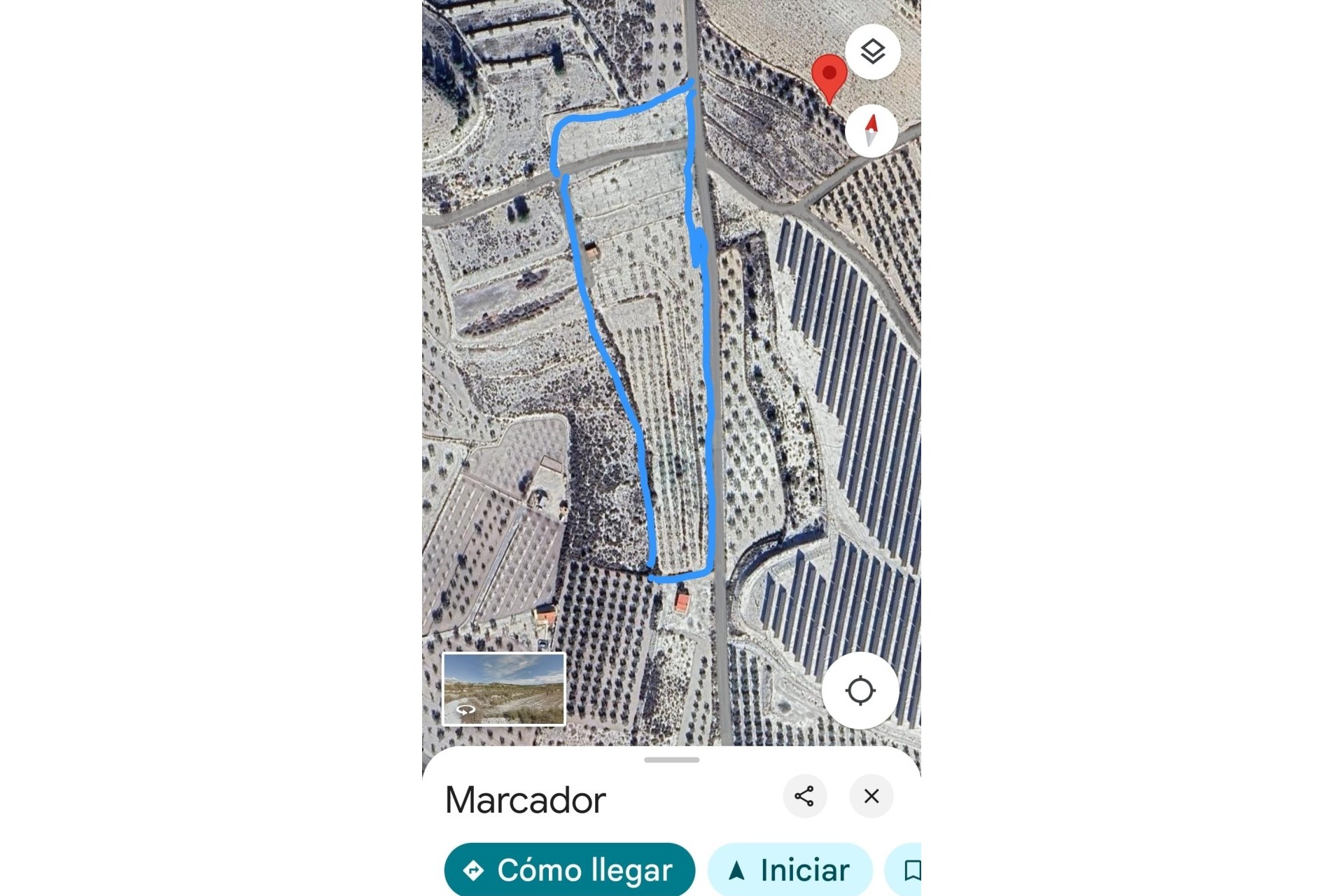1344x896 pixels.
Task: Start navigation with Iniciar
Action: 790,870
